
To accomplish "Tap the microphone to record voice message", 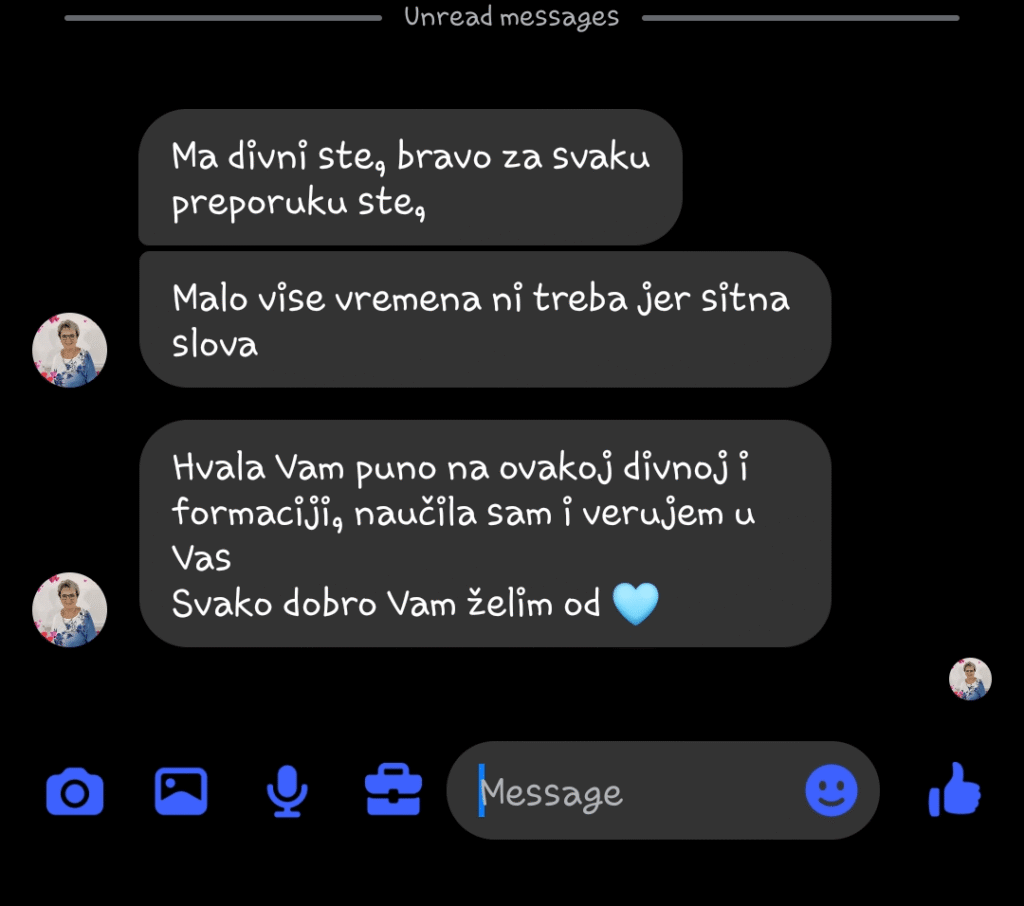I will point(286,791).
